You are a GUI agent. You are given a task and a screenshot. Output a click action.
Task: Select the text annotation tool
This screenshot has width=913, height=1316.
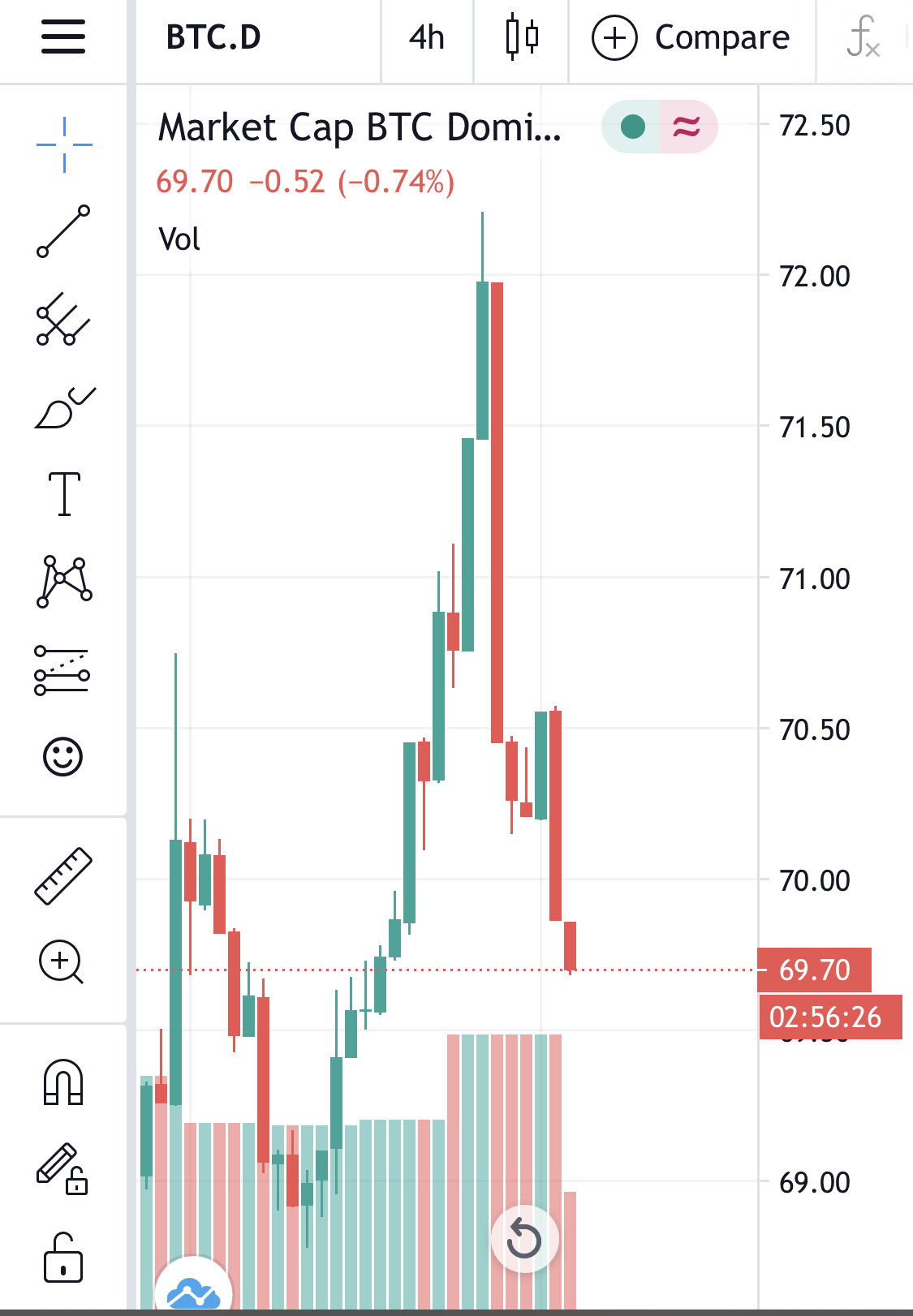[64, 493]
